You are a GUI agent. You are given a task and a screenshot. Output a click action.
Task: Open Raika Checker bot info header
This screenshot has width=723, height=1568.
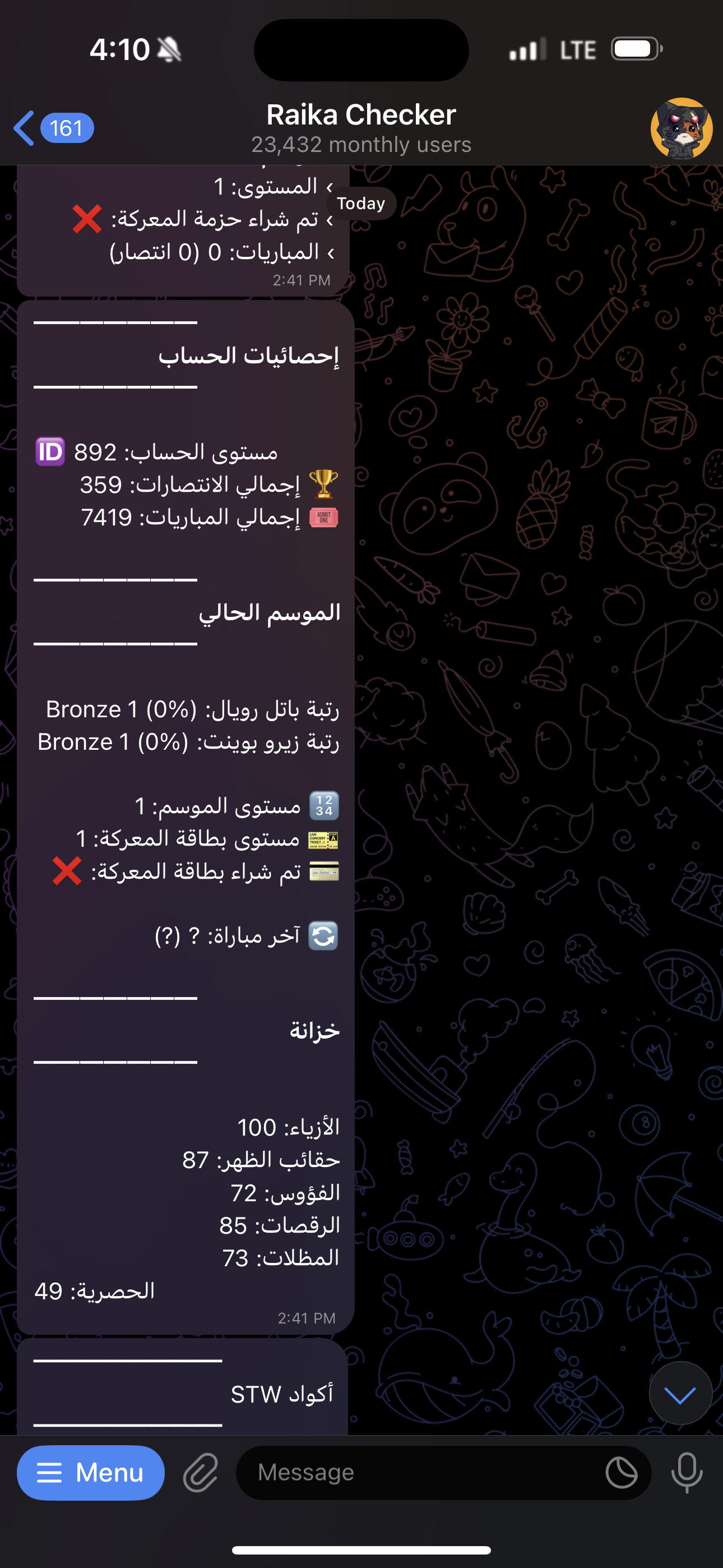361,128
